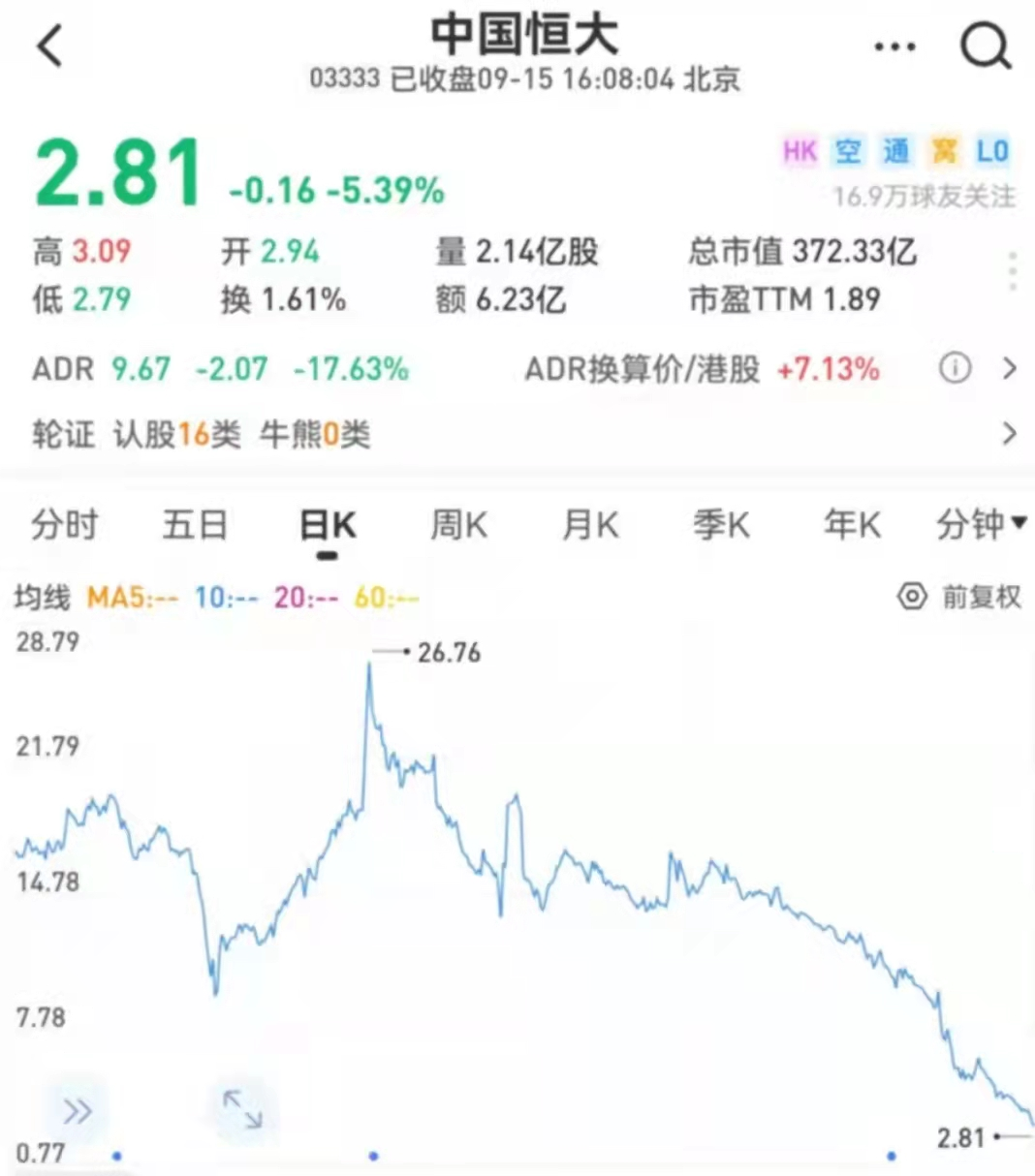Open the 分钟 interval dropdown
The width and height of the screenshot is (1035, 1176).
980,525
